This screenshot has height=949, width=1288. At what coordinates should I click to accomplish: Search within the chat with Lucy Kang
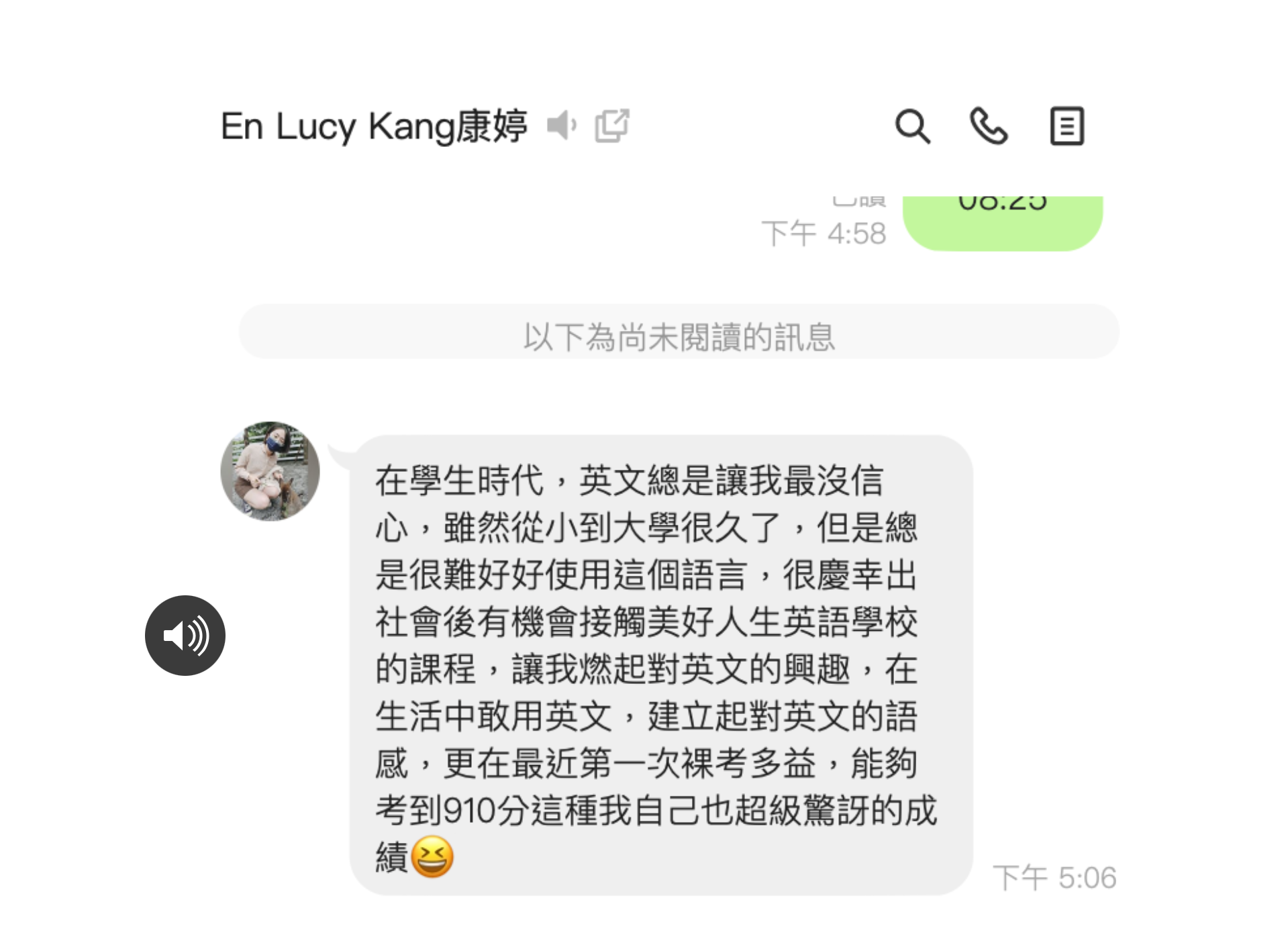pos(912,126)
